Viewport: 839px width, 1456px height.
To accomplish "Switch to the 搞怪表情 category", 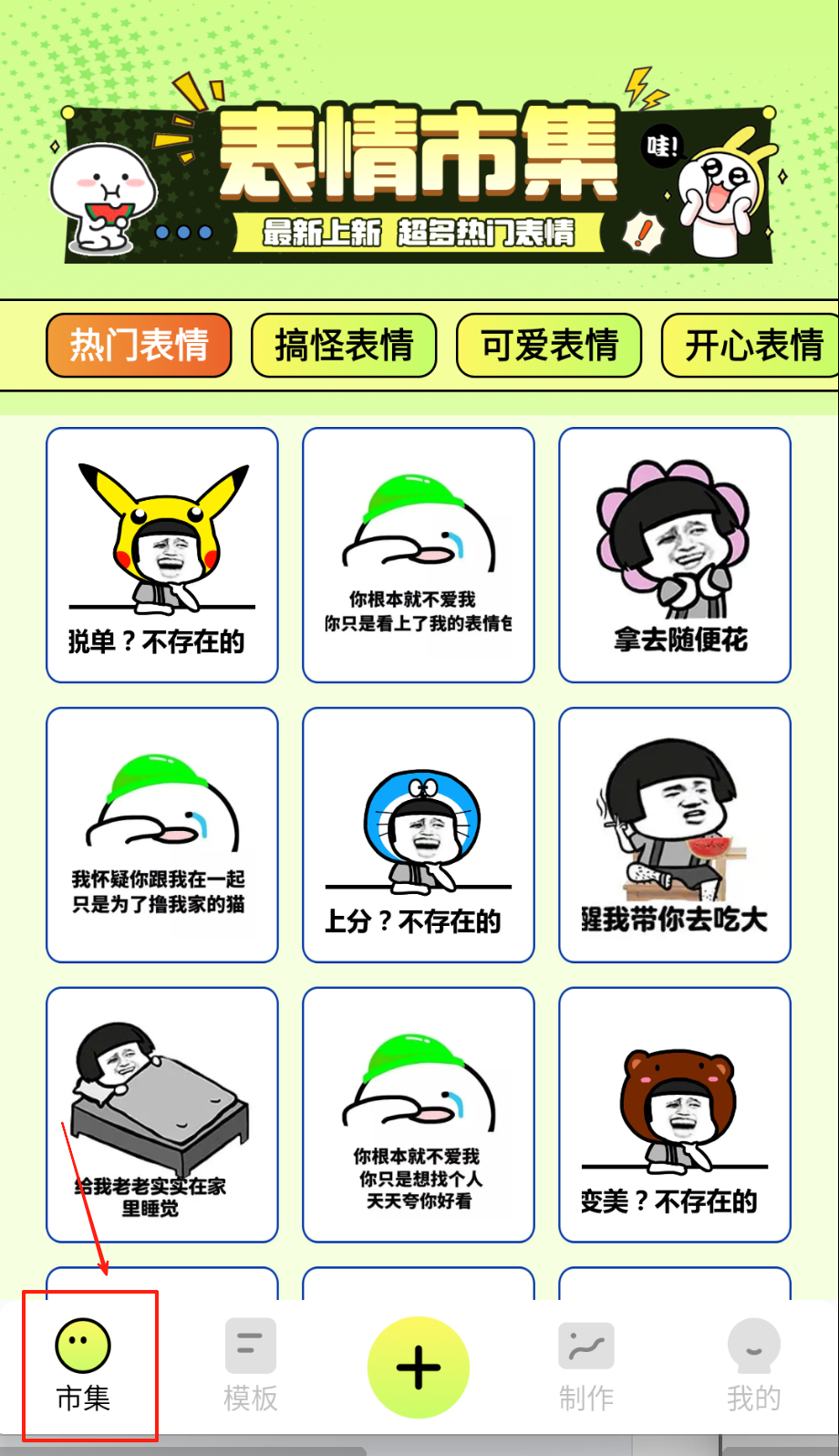I will pyautogui.click(x=344, y=346).
